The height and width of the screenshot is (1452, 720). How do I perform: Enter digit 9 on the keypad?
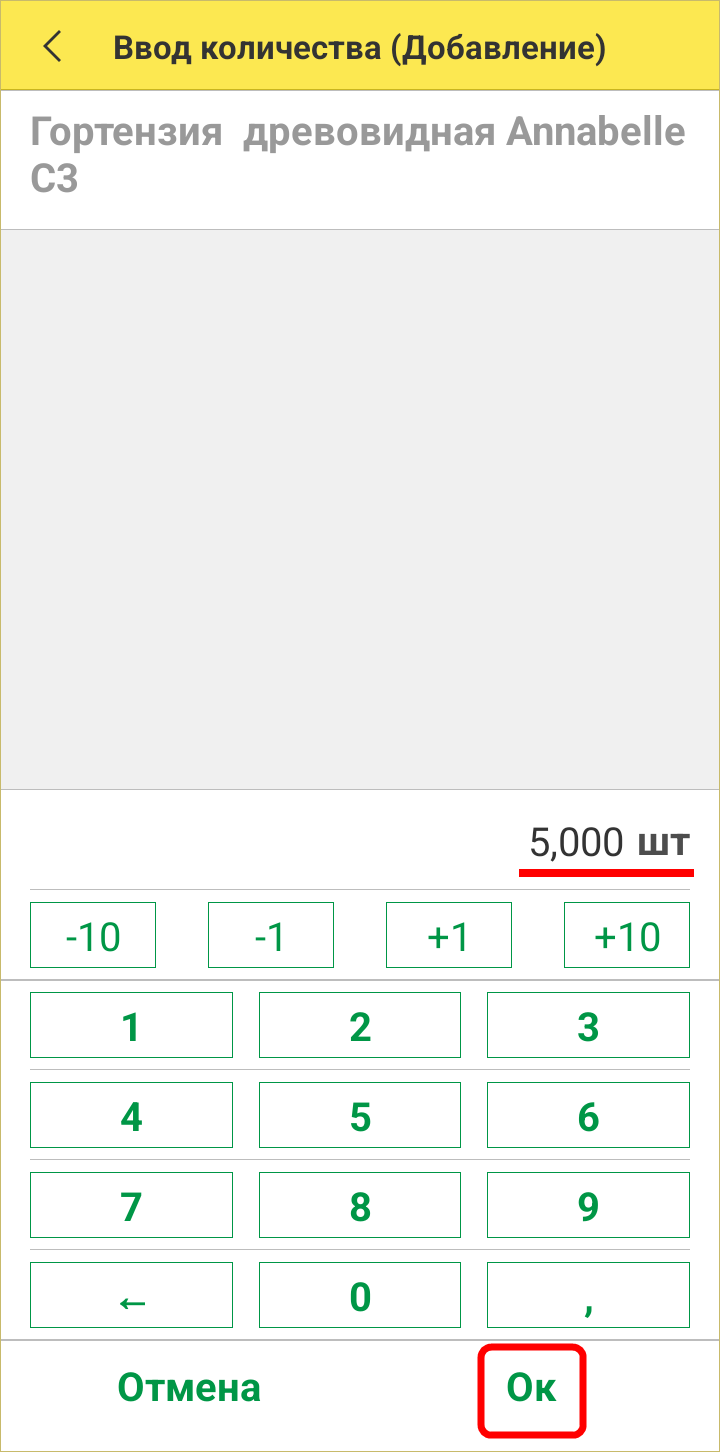(x=588, y=1205)
